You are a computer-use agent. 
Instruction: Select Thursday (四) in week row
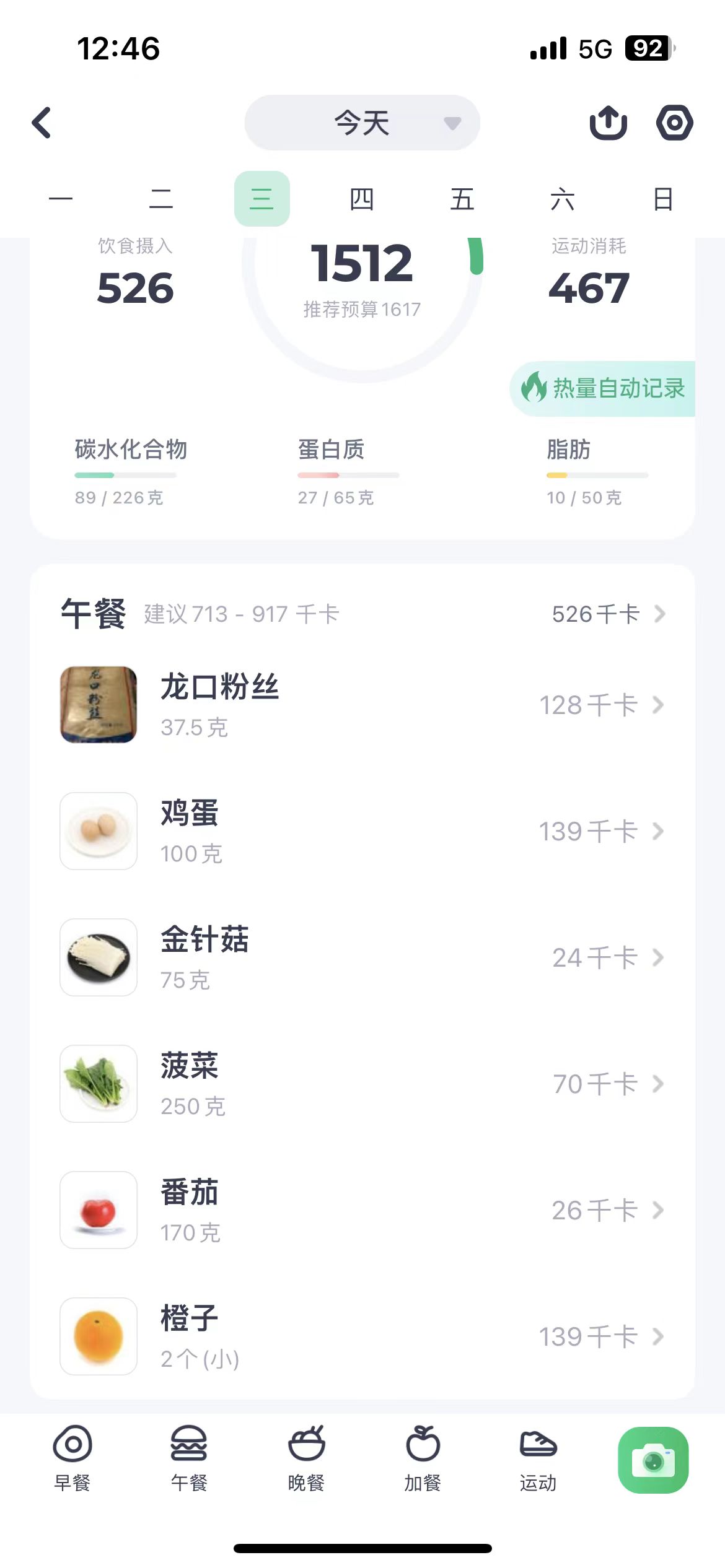pyautogui.click(x=362, y=199)
